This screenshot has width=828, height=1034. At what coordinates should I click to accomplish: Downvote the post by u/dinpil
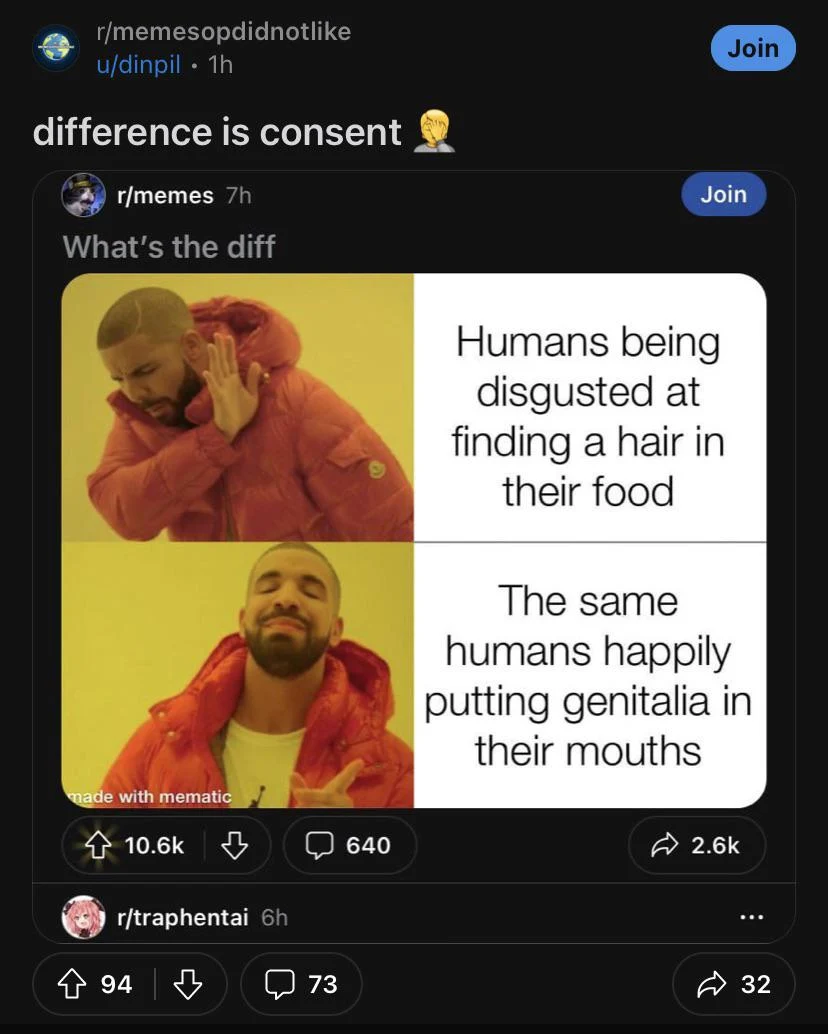[188, 984]
